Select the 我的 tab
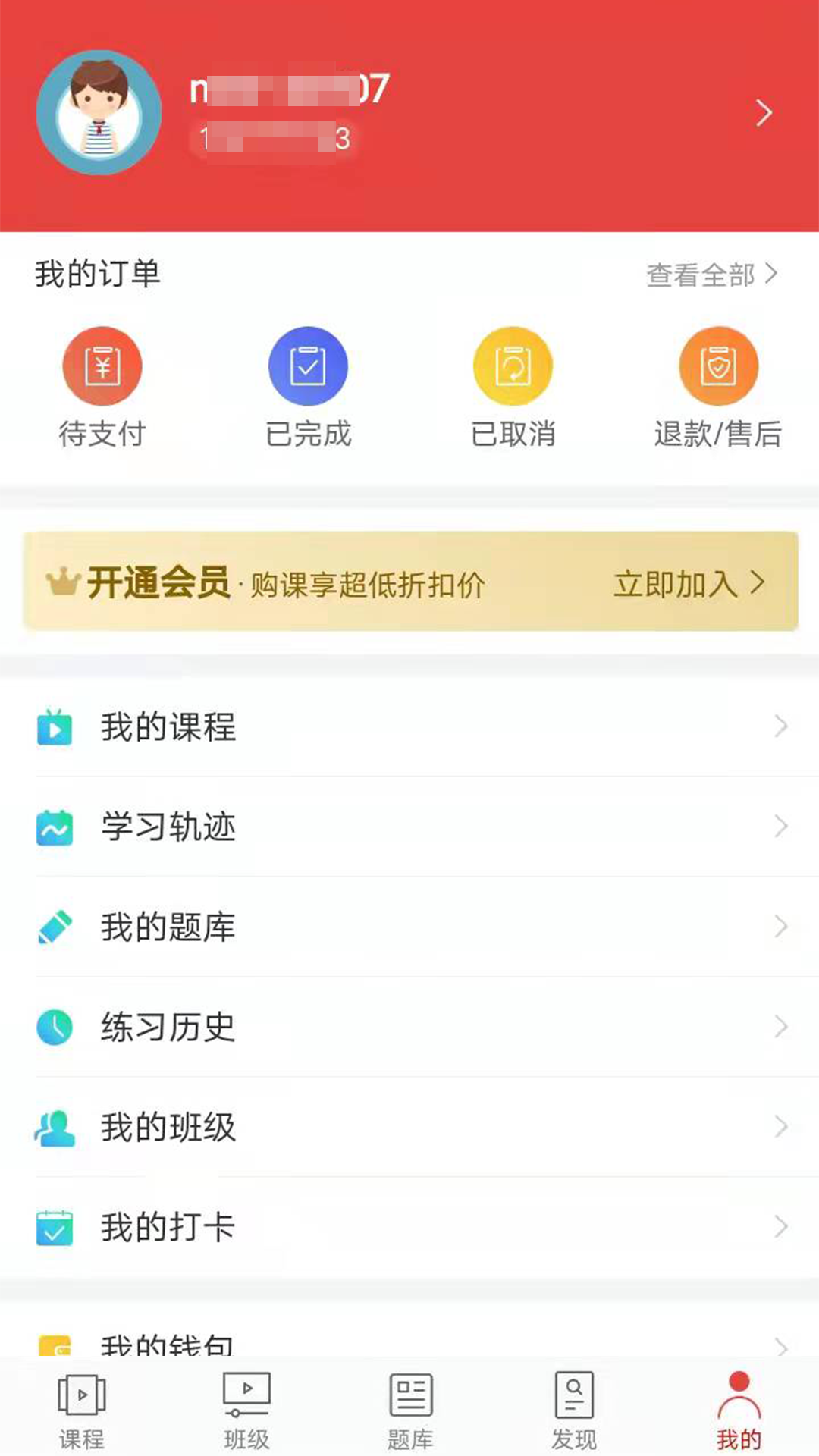Image resolution: width=819 pixels, height=1456 pixels. [739, 1410]
